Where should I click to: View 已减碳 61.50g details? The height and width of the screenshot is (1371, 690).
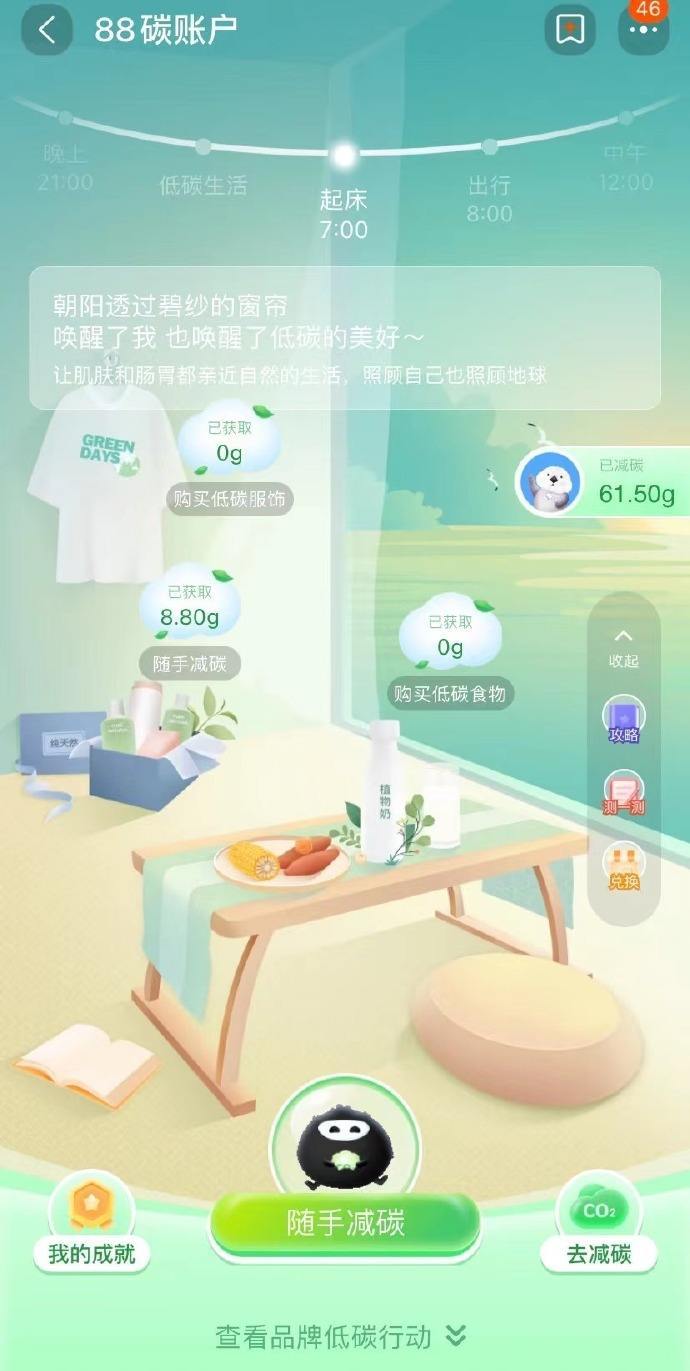(x=603, y=483)
